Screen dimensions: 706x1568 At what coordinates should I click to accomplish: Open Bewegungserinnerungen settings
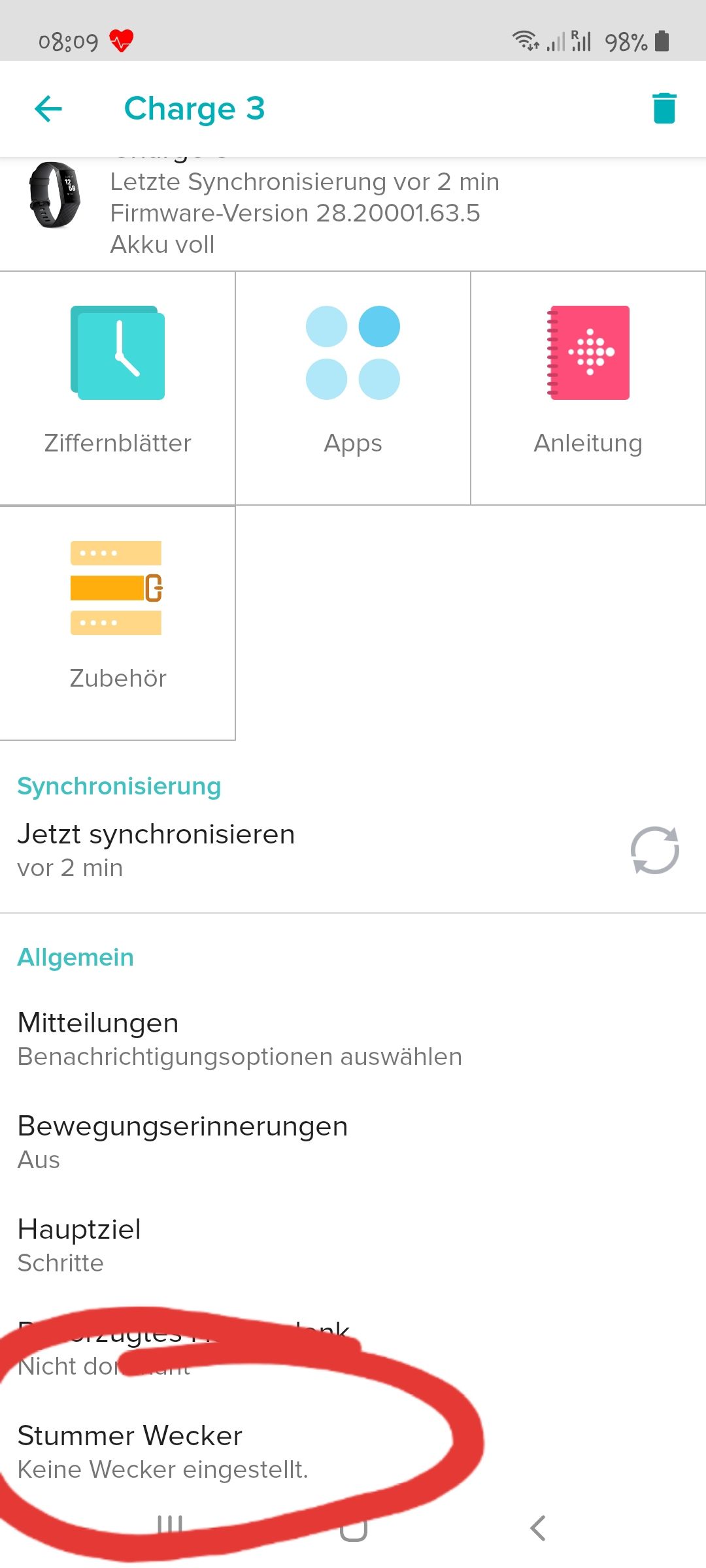point(183,1142)
